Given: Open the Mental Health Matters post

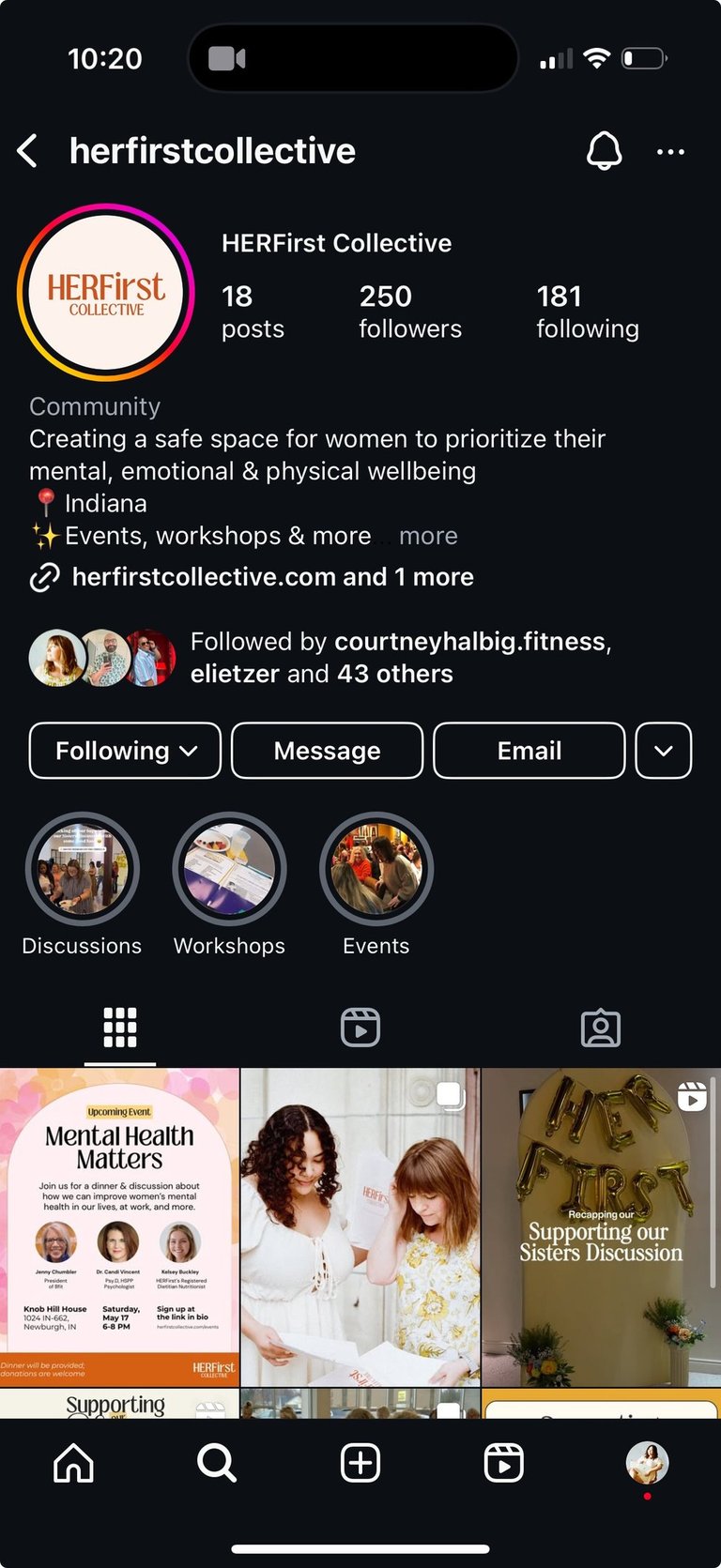Looking at the screenshot, I should pos(119,1225).
